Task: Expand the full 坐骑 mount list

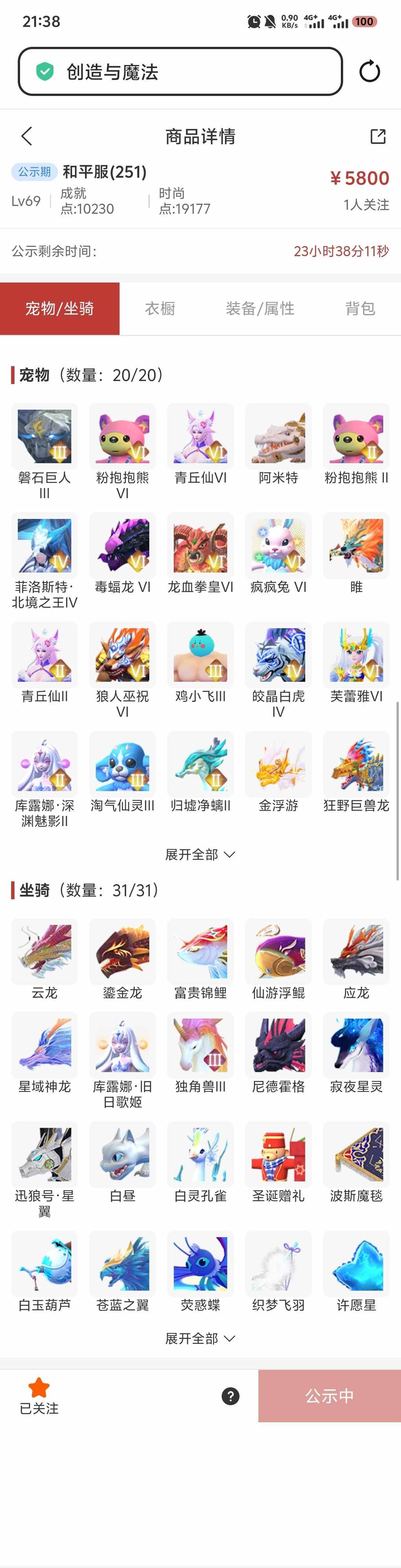Action: point(200,1339)
